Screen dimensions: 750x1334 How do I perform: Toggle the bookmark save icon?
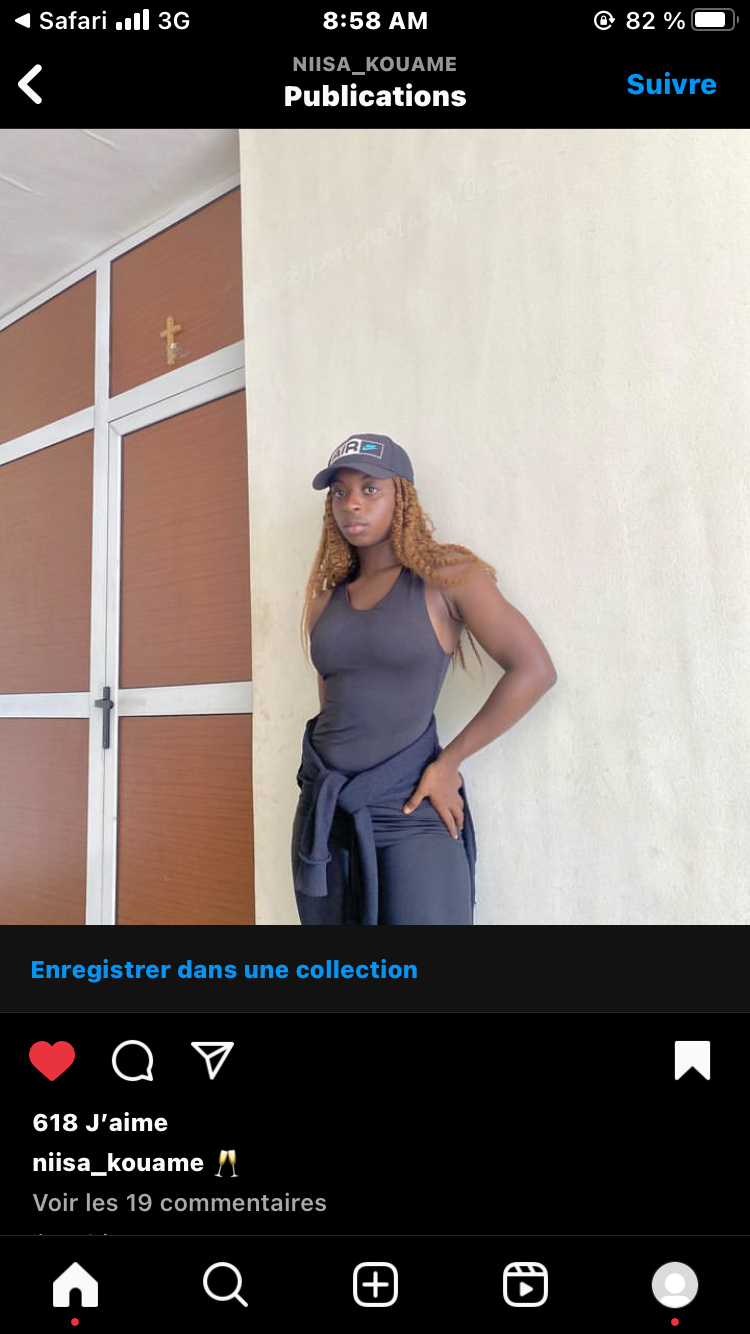(692, 1061)
